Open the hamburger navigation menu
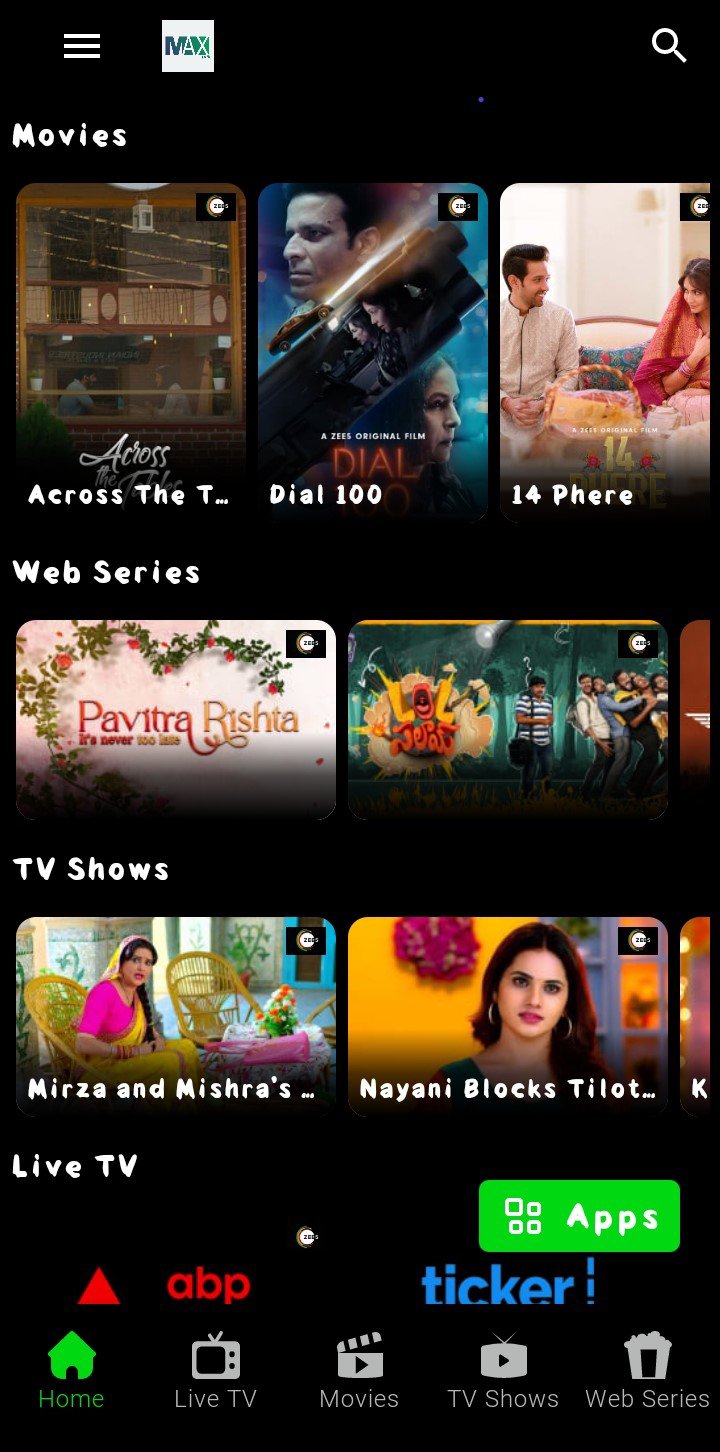 pos(81,46)
